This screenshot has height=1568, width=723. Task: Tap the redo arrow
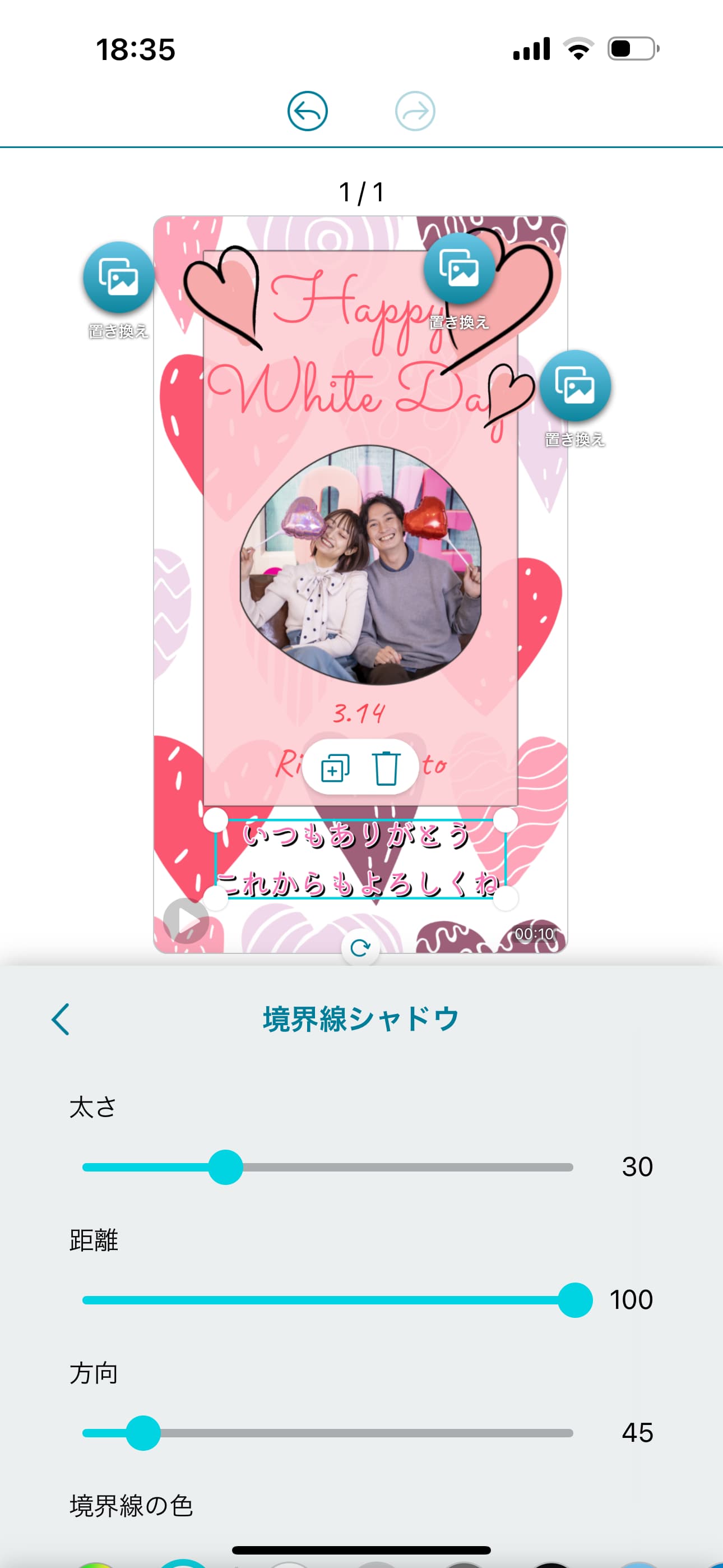click(415, 111)
